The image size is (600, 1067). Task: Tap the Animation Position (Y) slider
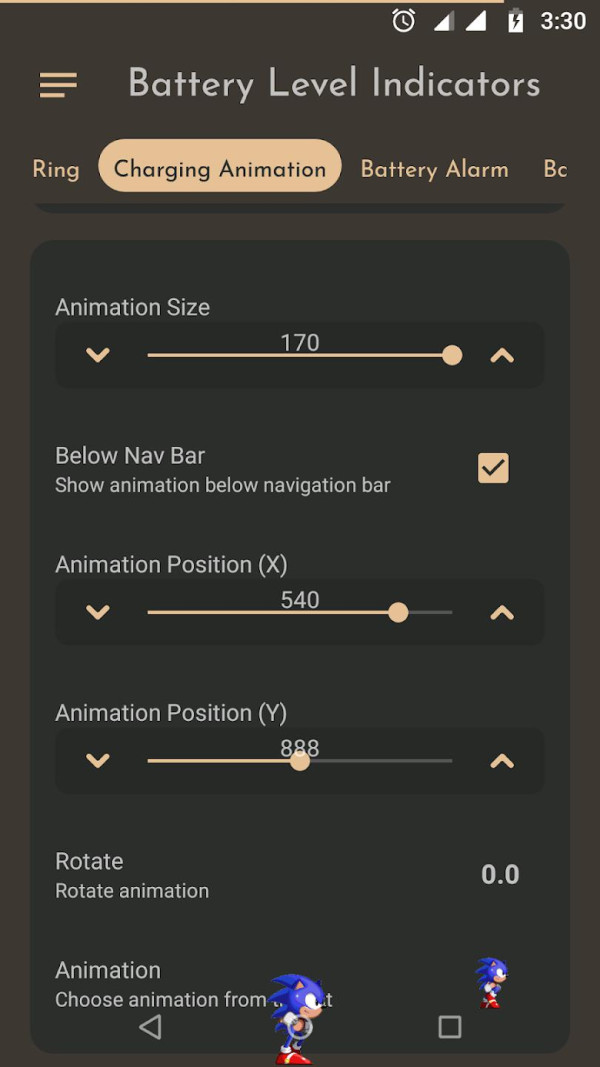point(300,761)
